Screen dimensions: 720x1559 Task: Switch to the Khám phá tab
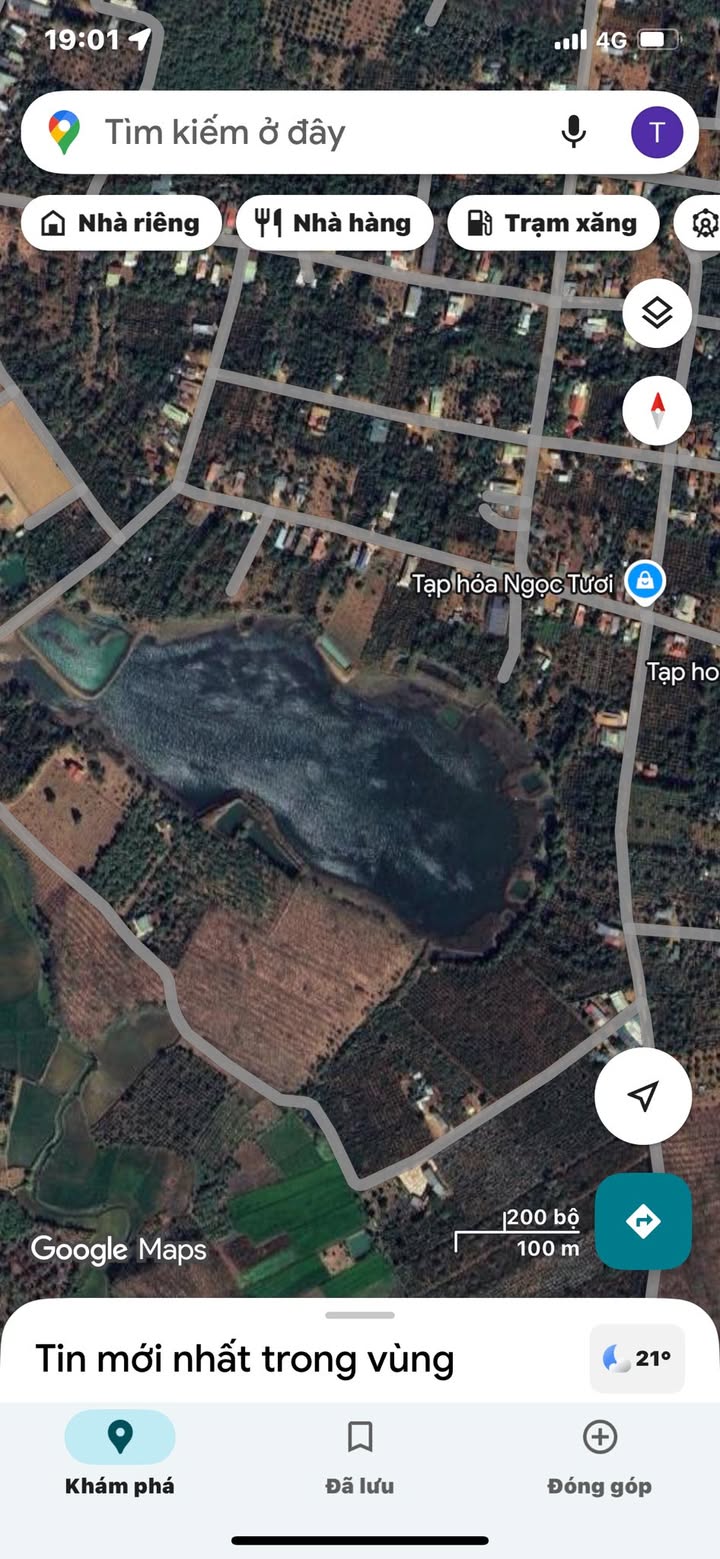(120, 1455)
